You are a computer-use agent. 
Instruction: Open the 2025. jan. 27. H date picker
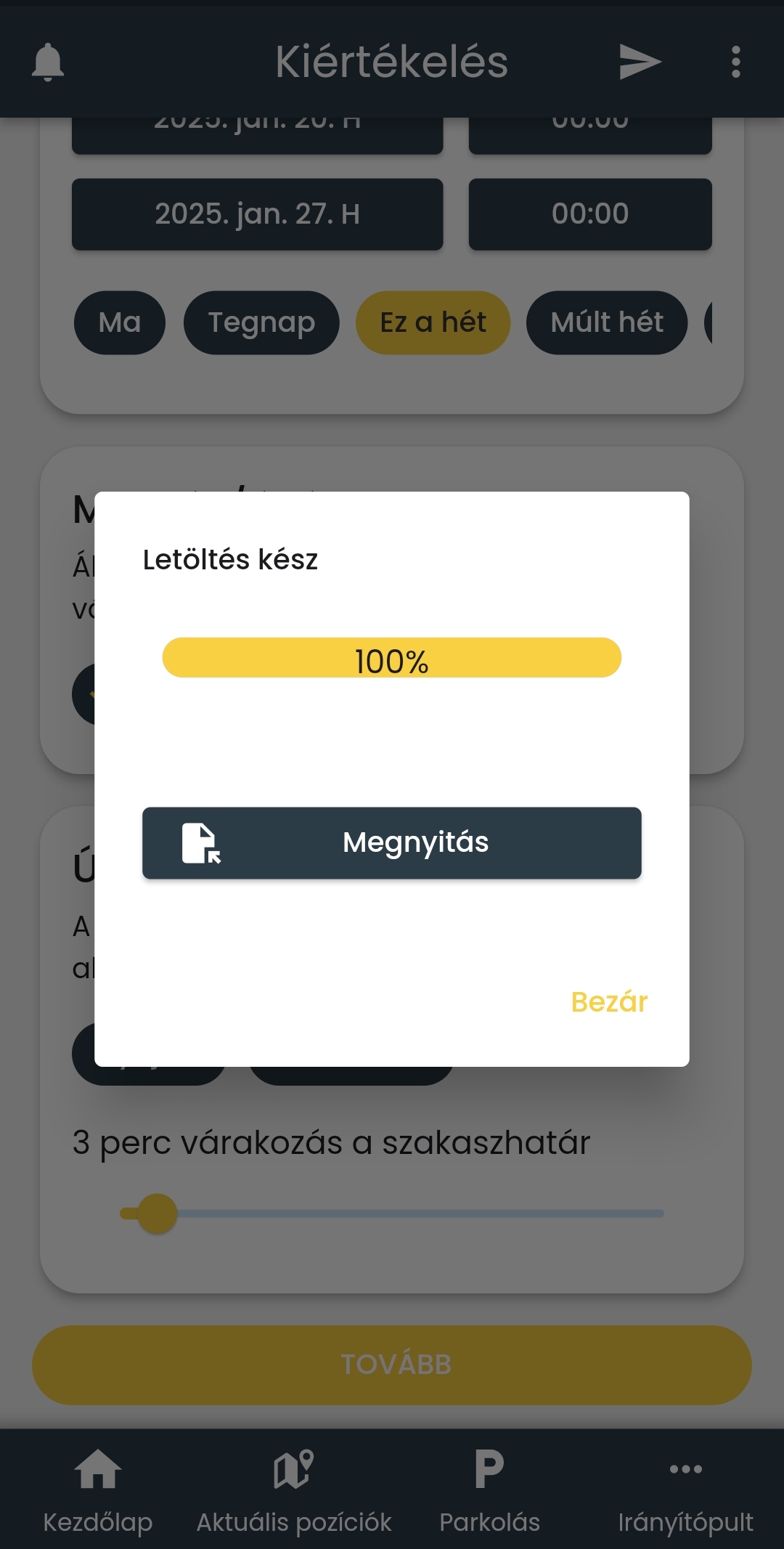click(257, 214)
